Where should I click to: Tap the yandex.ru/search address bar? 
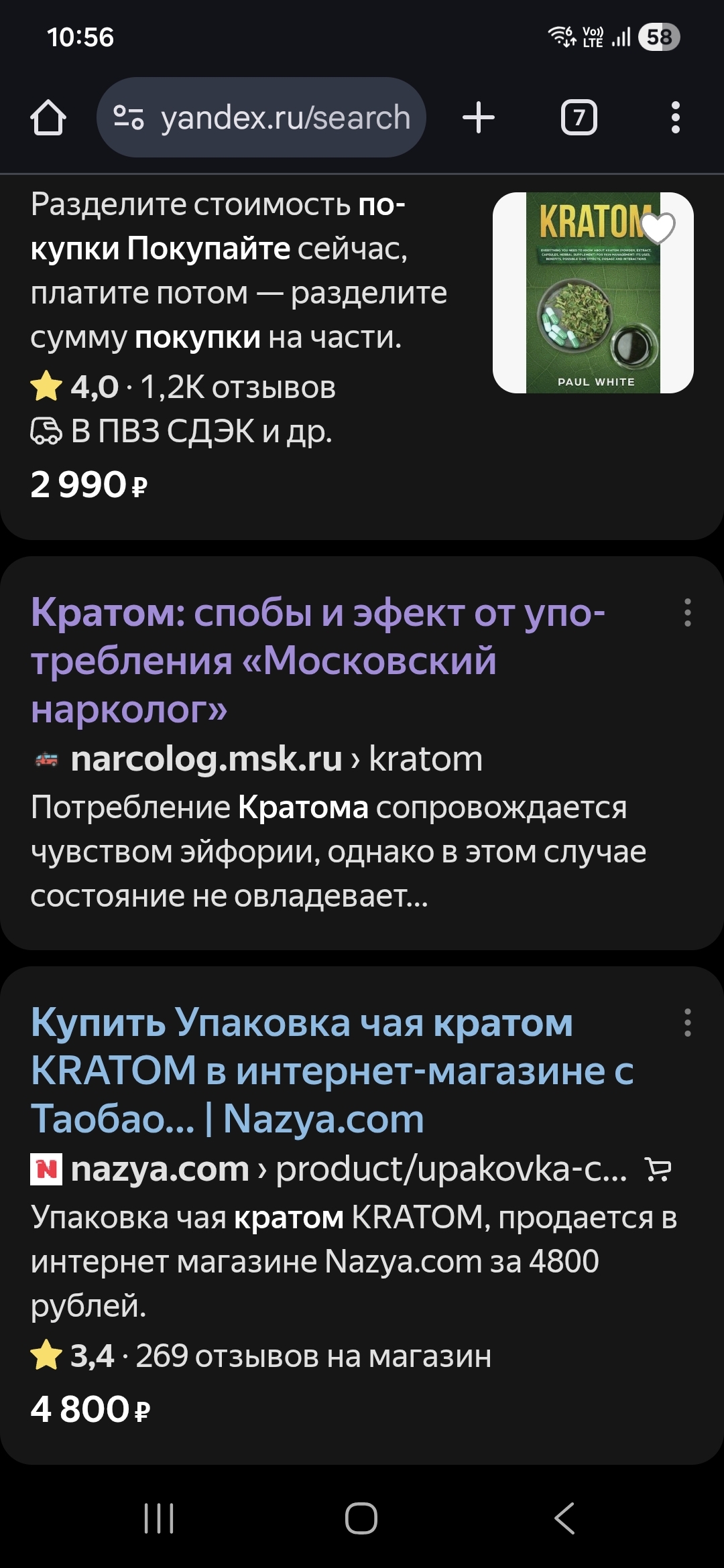click(261, 118)
